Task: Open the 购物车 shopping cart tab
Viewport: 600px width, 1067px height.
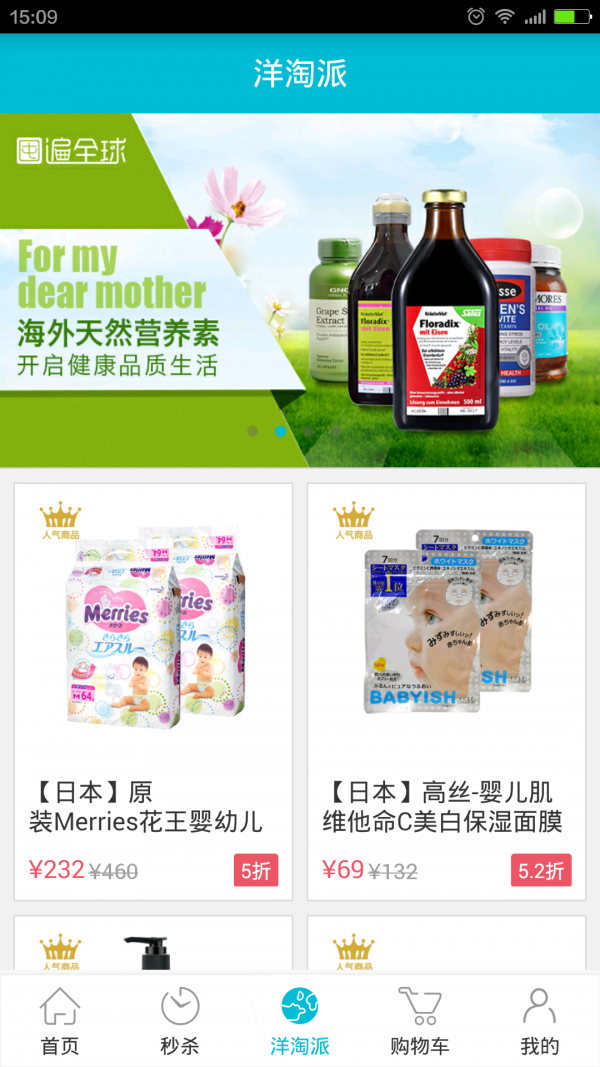Action: (x=420, y=1021)
